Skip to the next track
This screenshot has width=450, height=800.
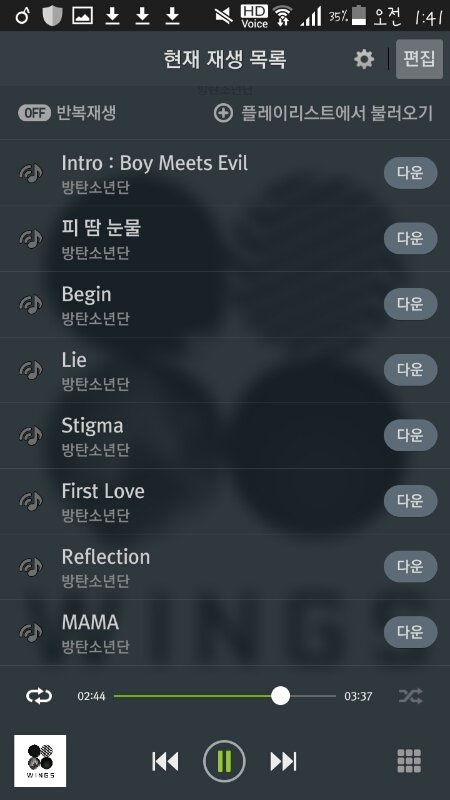pyautogui.click(x=283, y=762)
